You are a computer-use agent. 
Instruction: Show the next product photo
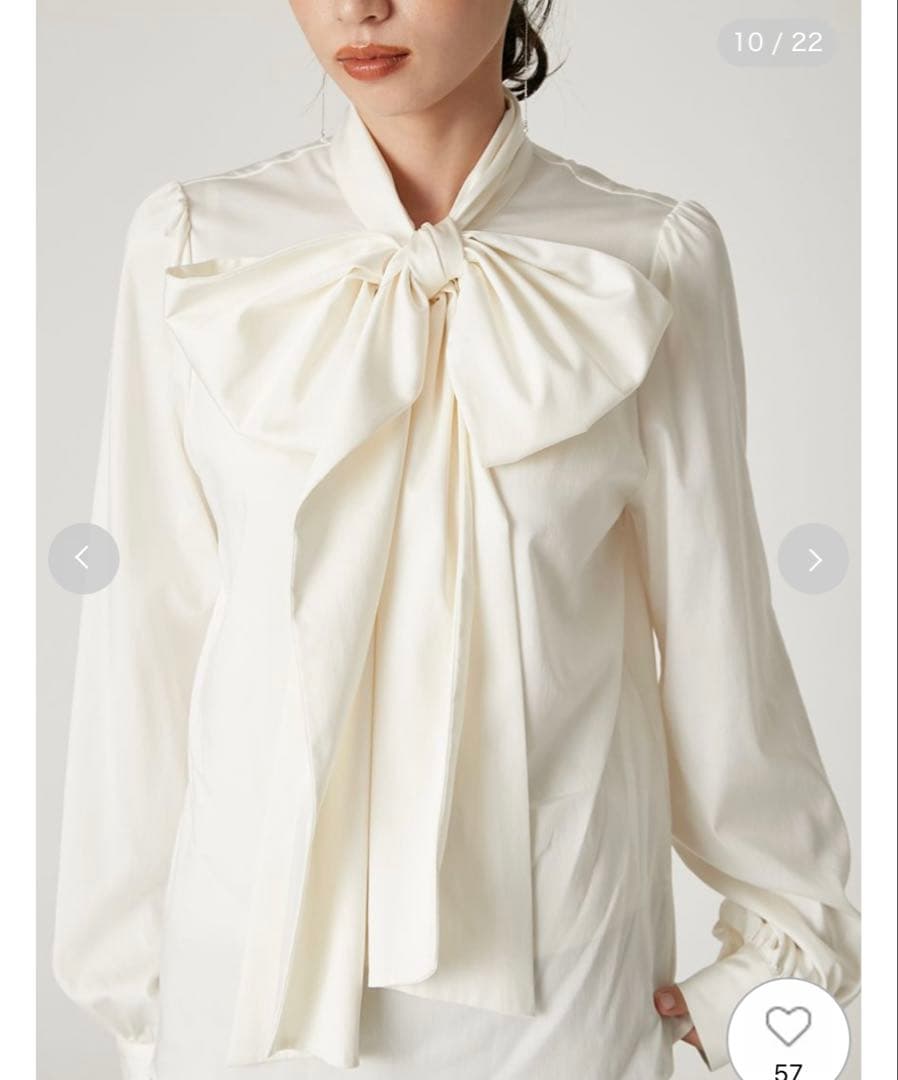pyautogui.click(x=813, y=558)
